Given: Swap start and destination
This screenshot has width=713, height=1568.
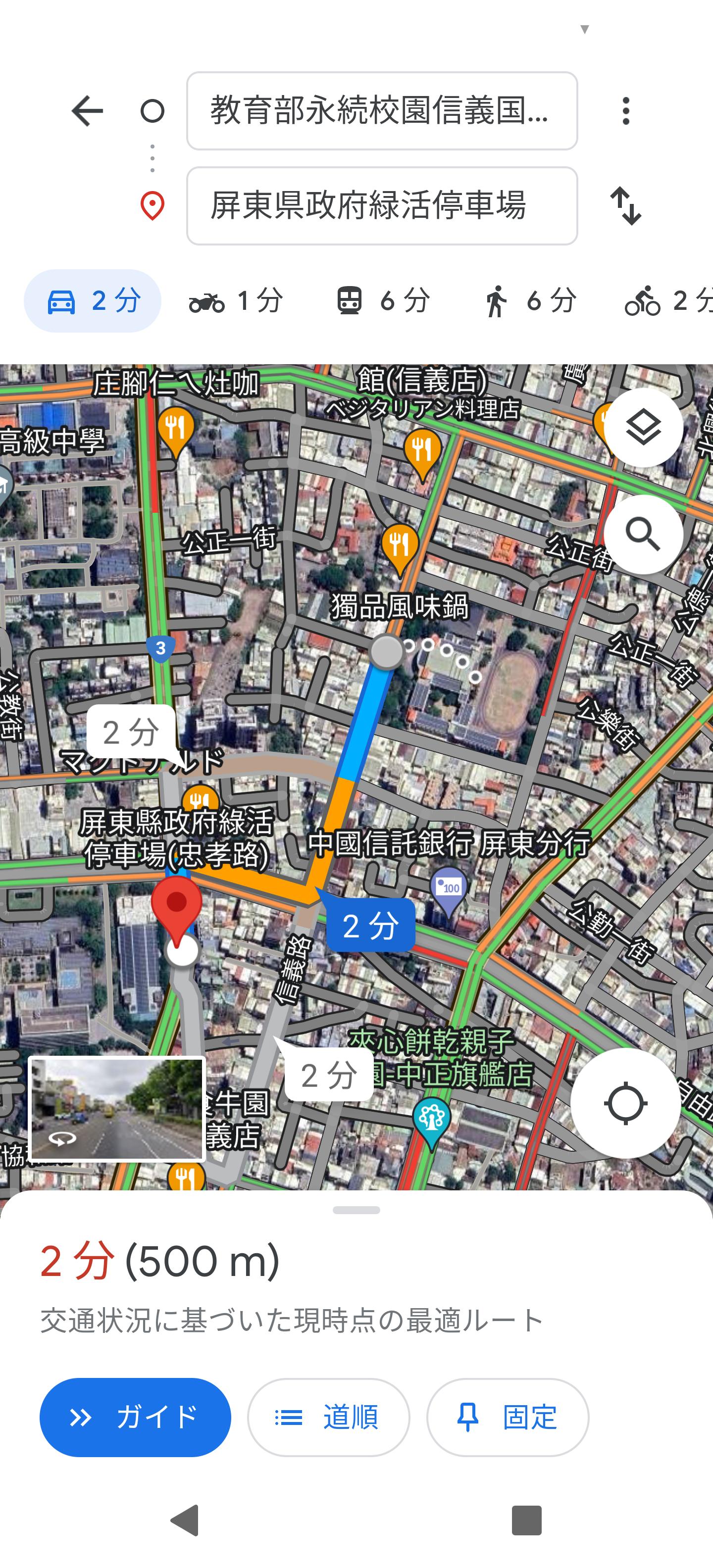Looking at the screenshot, I should tap(625, 206).
